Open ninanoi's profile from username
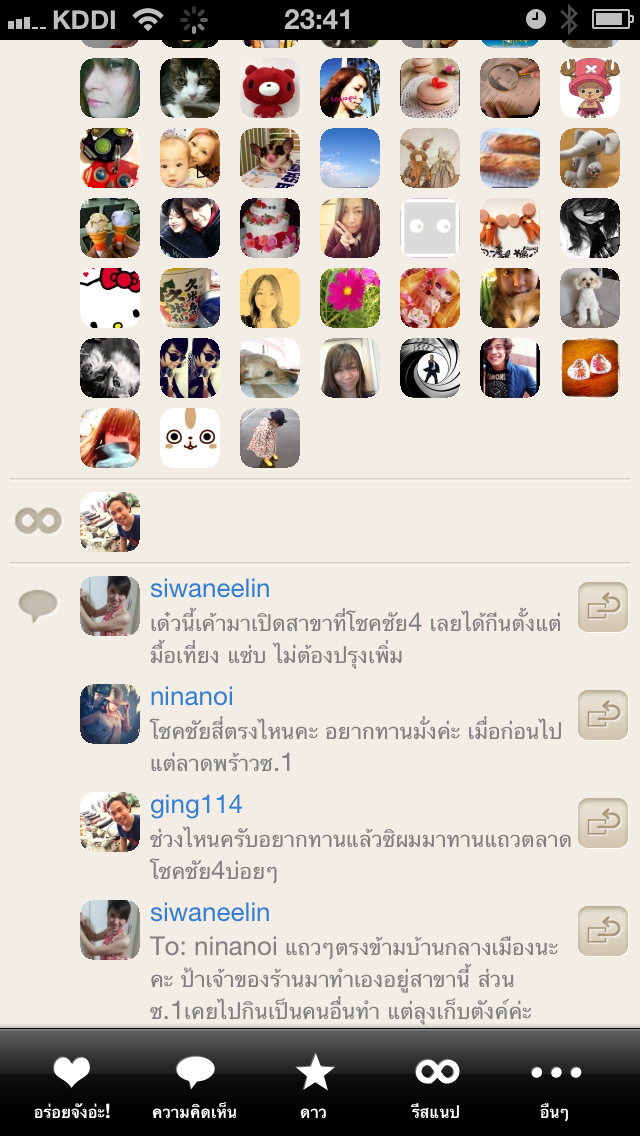640x1136 pixels. pos(191,696)
